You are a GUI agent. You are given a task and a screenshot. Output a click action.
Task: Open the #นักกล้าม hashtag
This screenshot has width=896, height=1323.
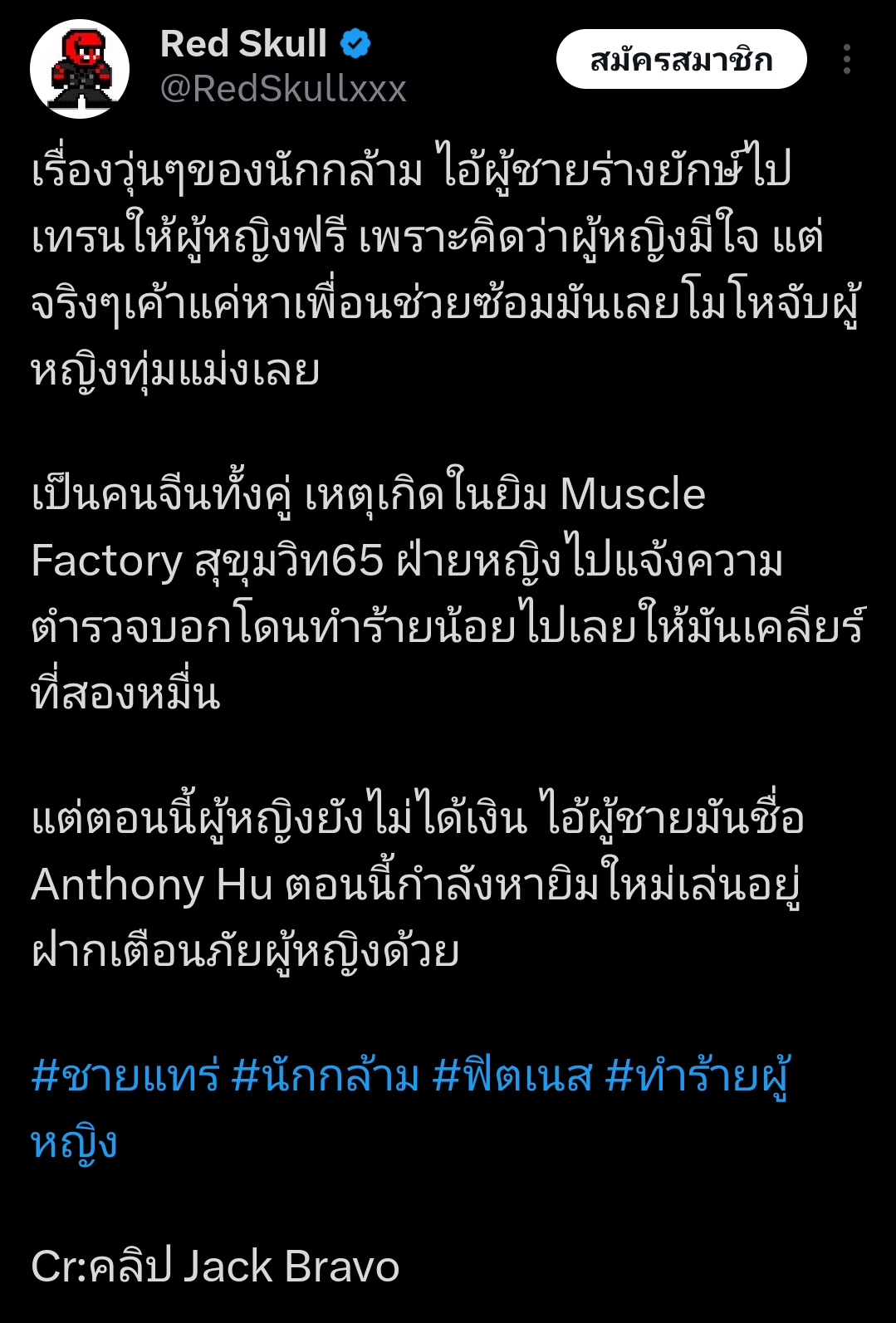click(326, 1076)
